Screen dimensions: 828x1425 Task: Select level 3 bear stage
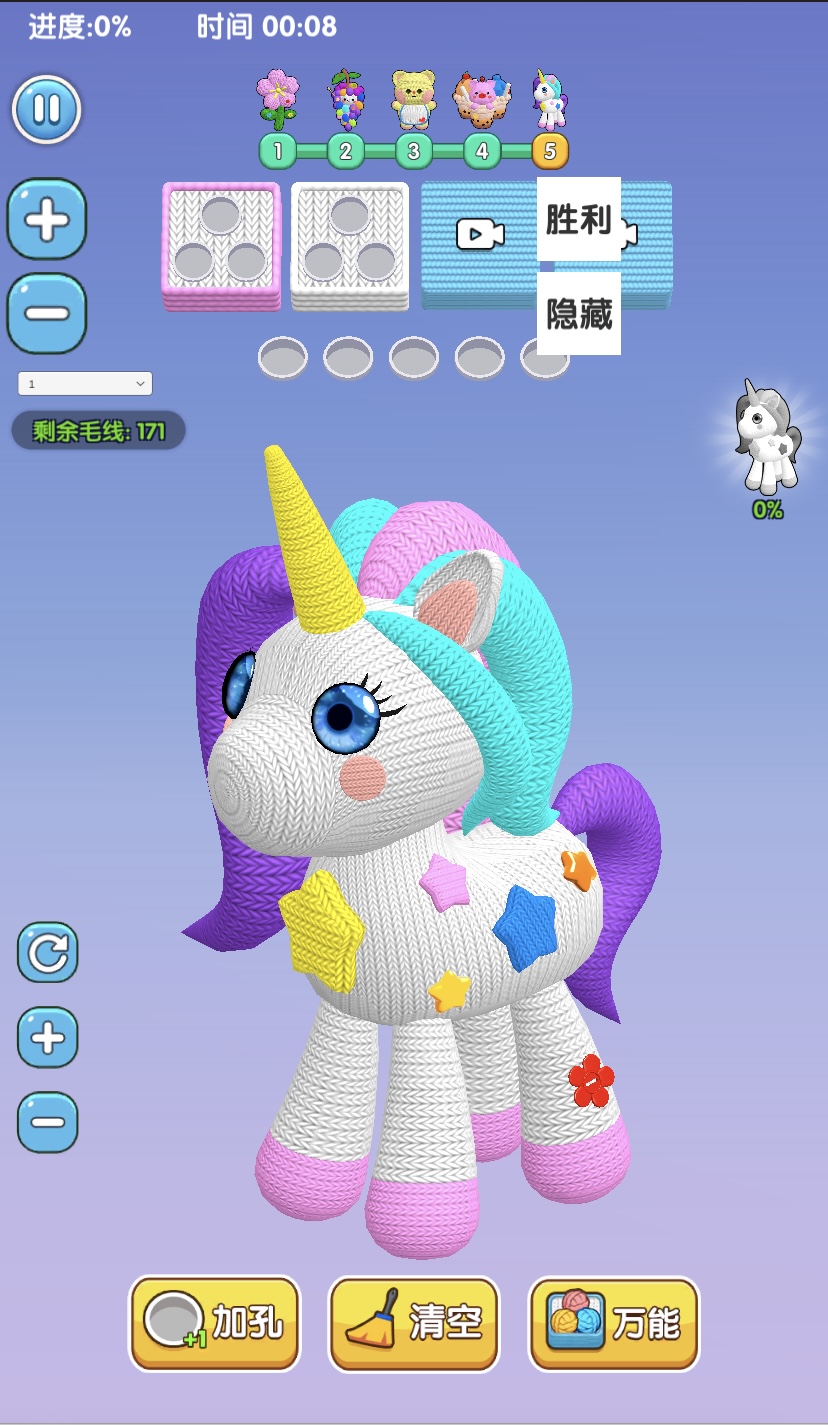point(413,151)
